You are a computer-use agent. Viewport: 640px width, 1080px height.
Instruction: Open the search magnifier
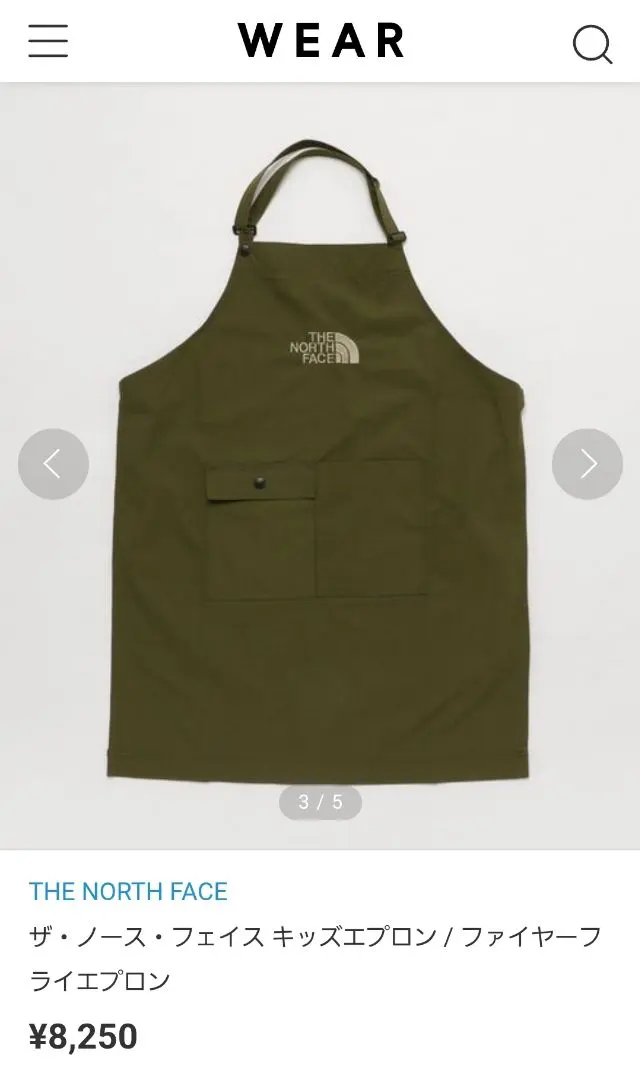click(591, 43)
